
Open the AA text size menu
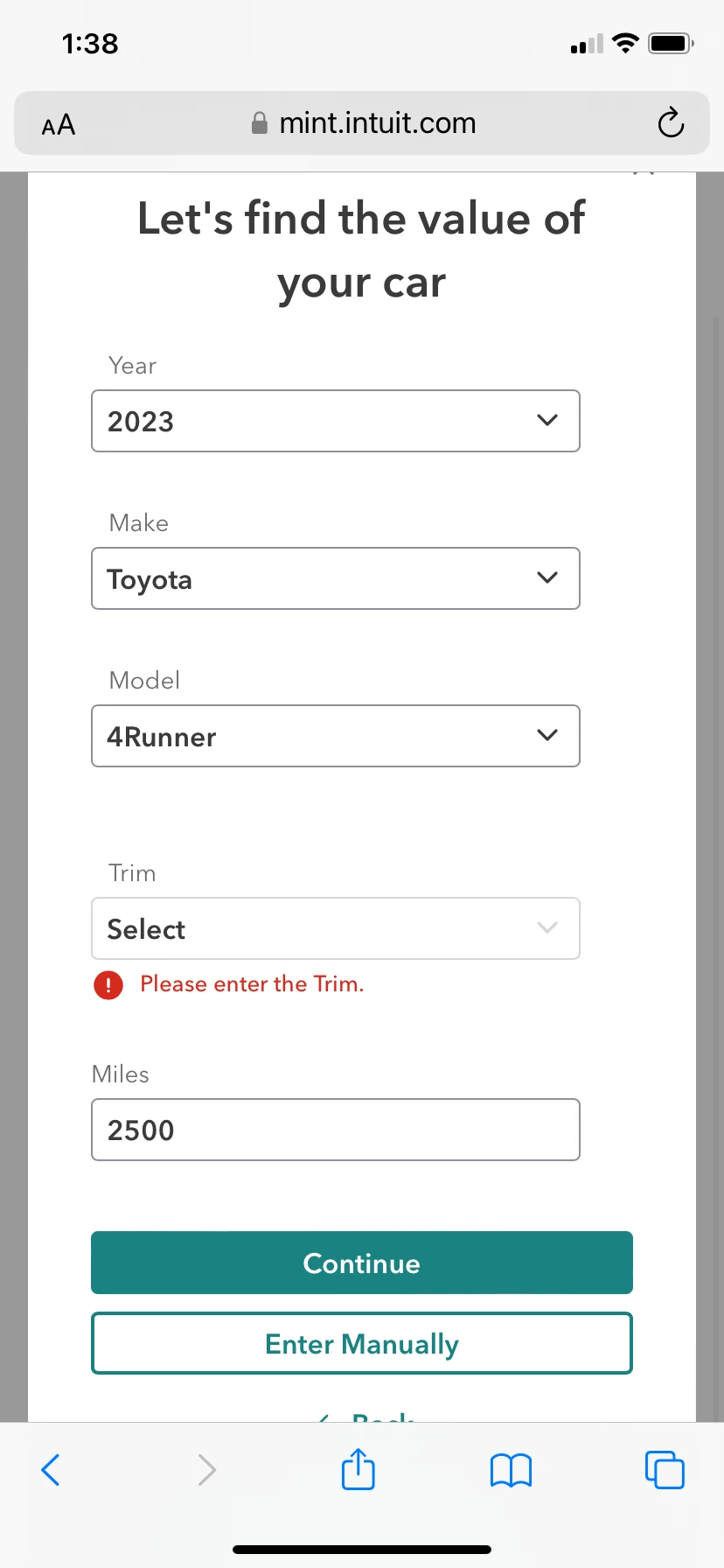coord(59,125)
